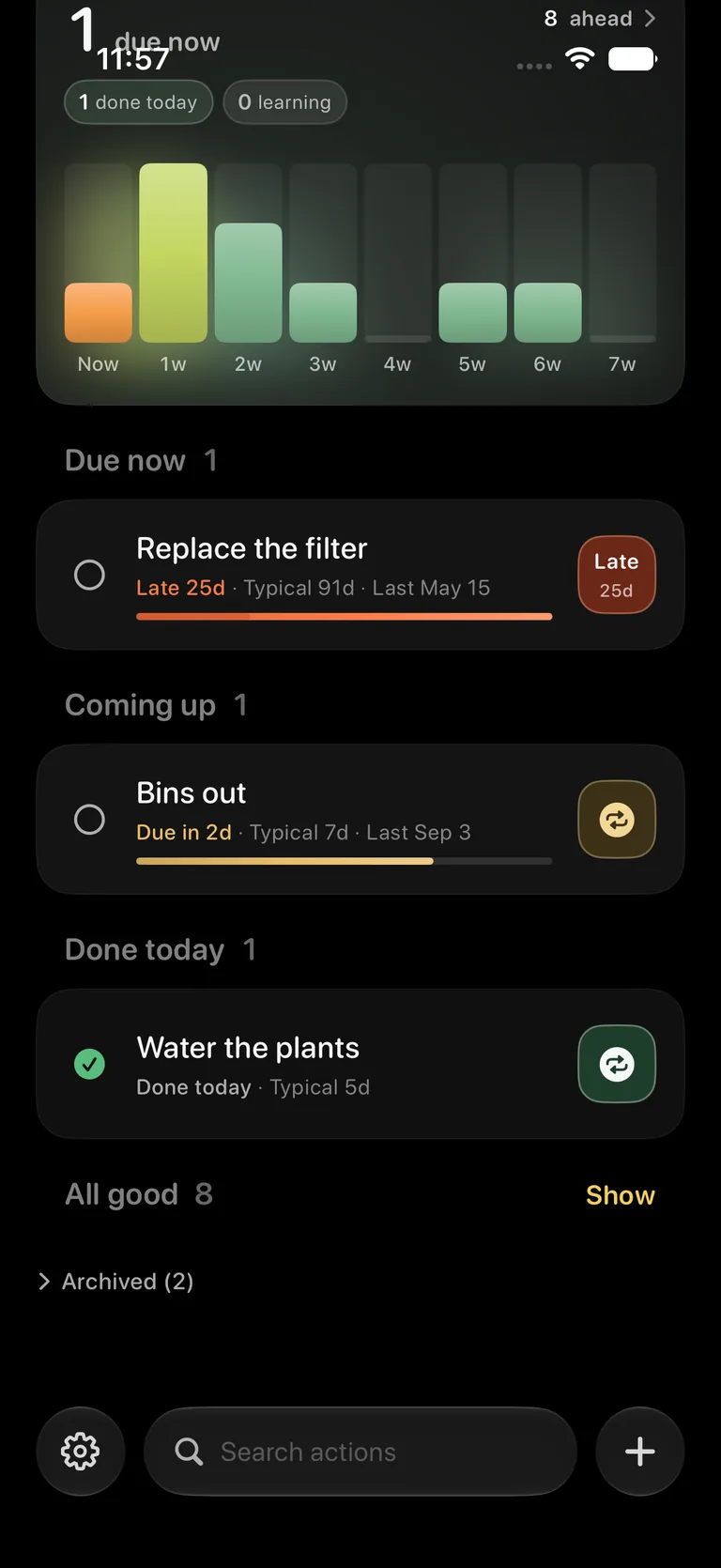
Task: Check off Bins out
Action: pos(89,820)
